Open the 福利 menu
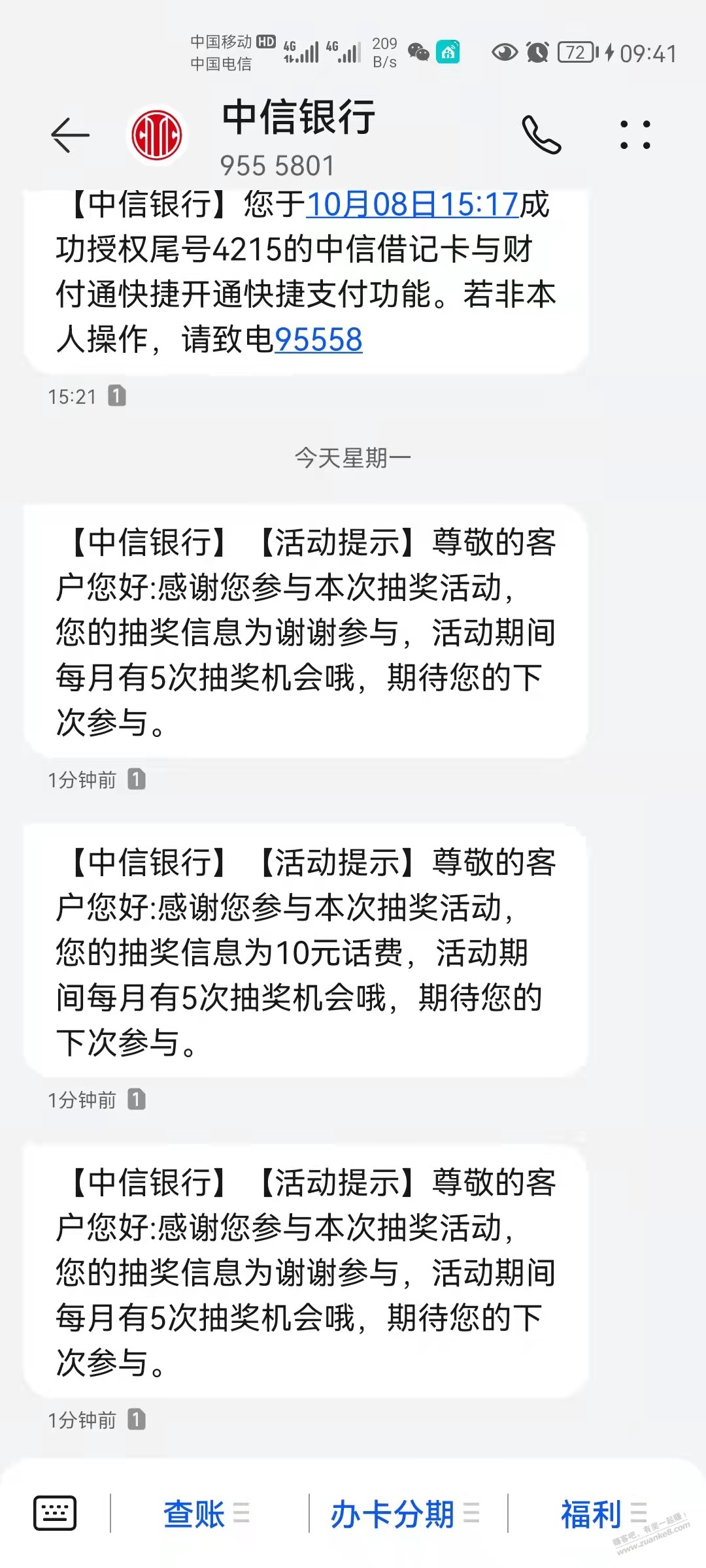 (604, 1513)
